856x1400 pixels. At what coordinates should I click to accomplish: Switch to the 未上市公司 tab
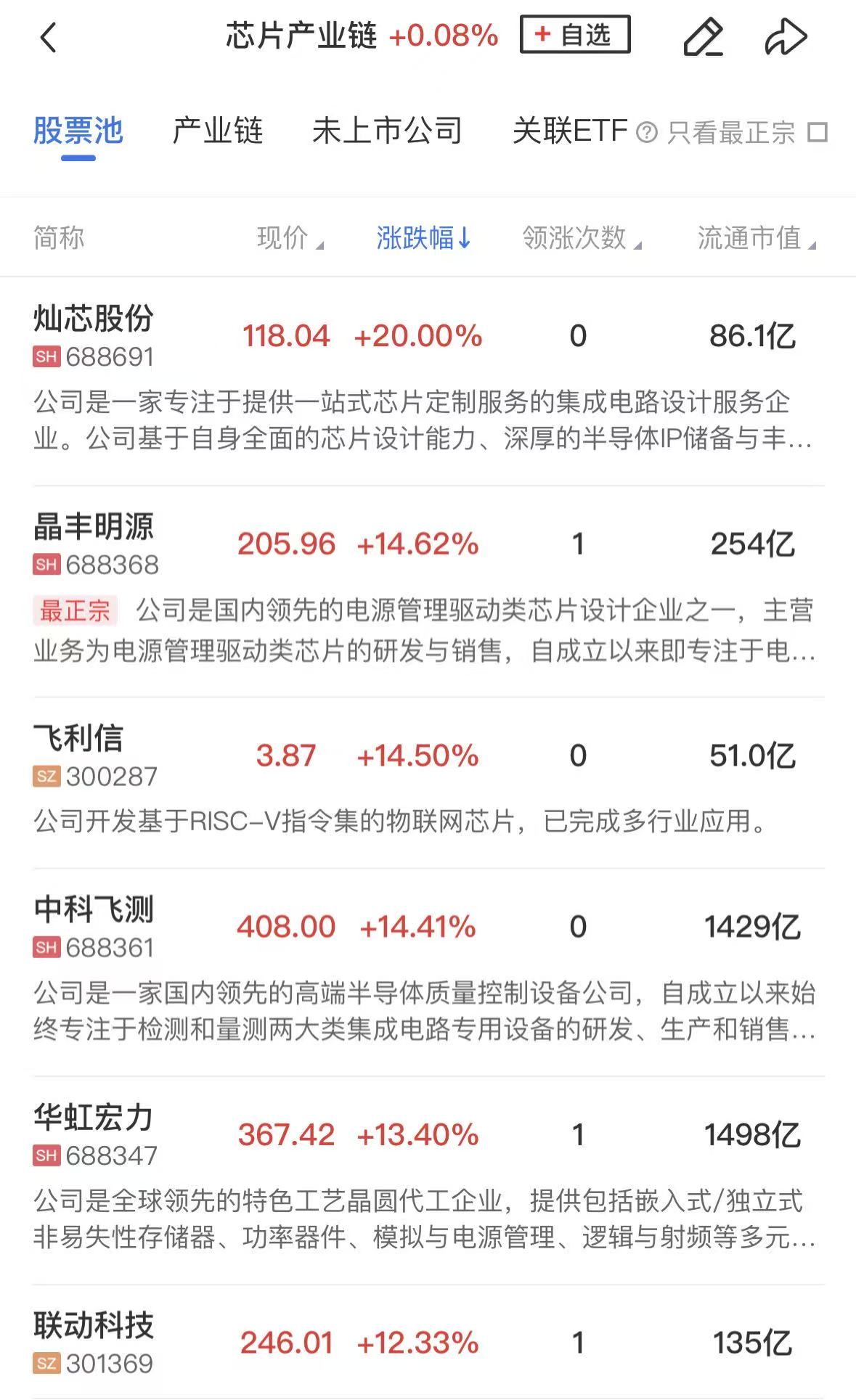[x=388, y=131]
